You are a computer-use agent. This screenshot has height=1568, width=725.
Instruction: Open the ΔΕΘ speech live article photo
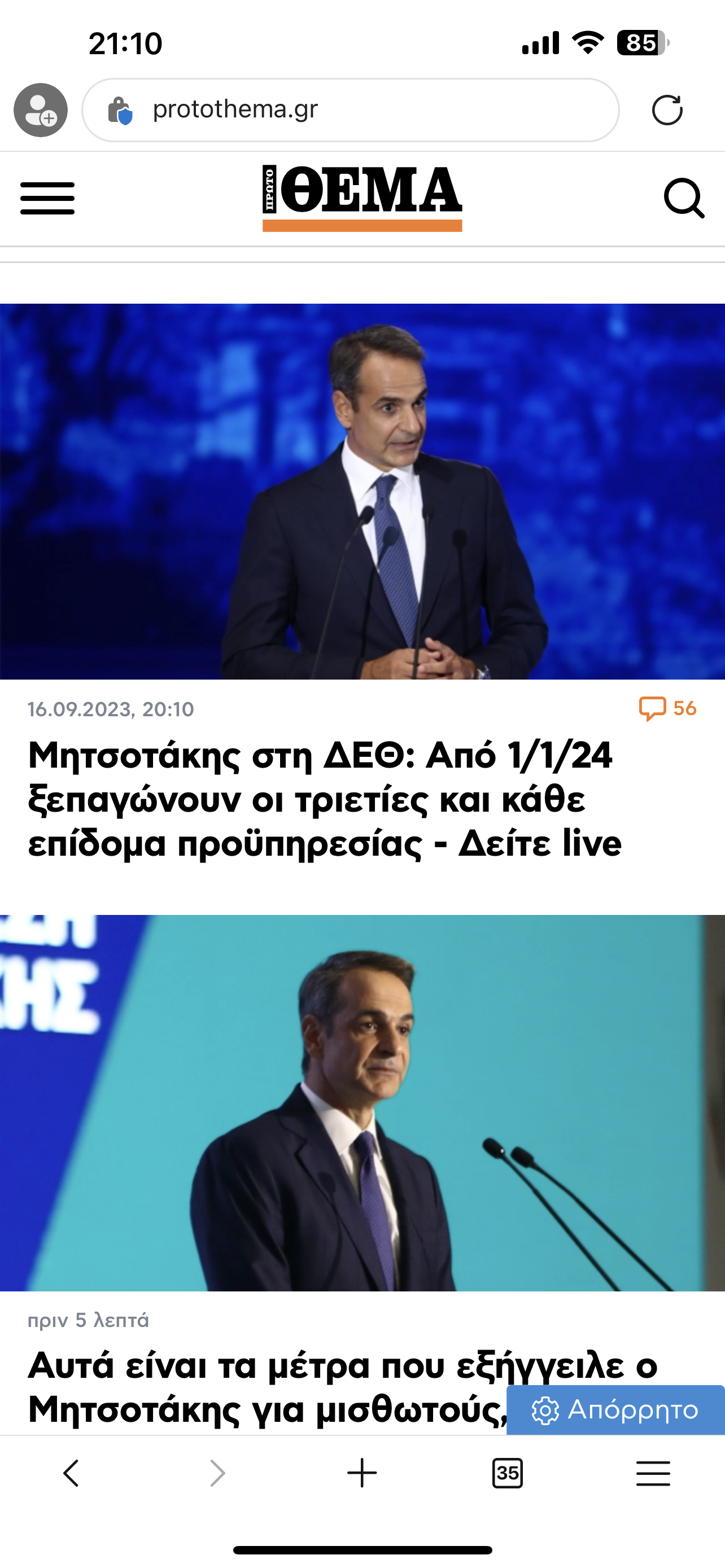[x=362, y=491]
